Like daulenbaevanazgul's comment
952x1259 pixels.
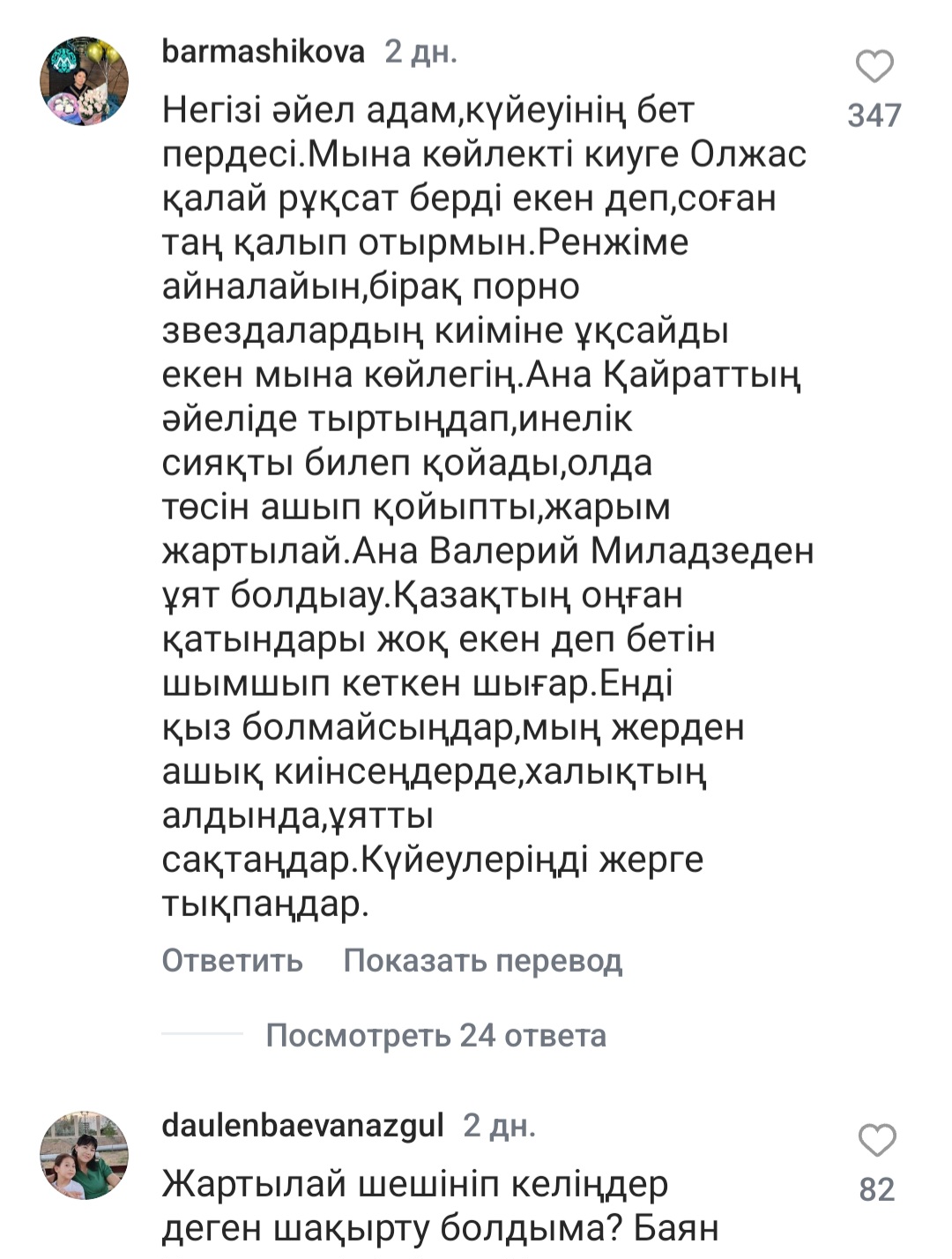pyautogui.click(x=876, y=1141)
